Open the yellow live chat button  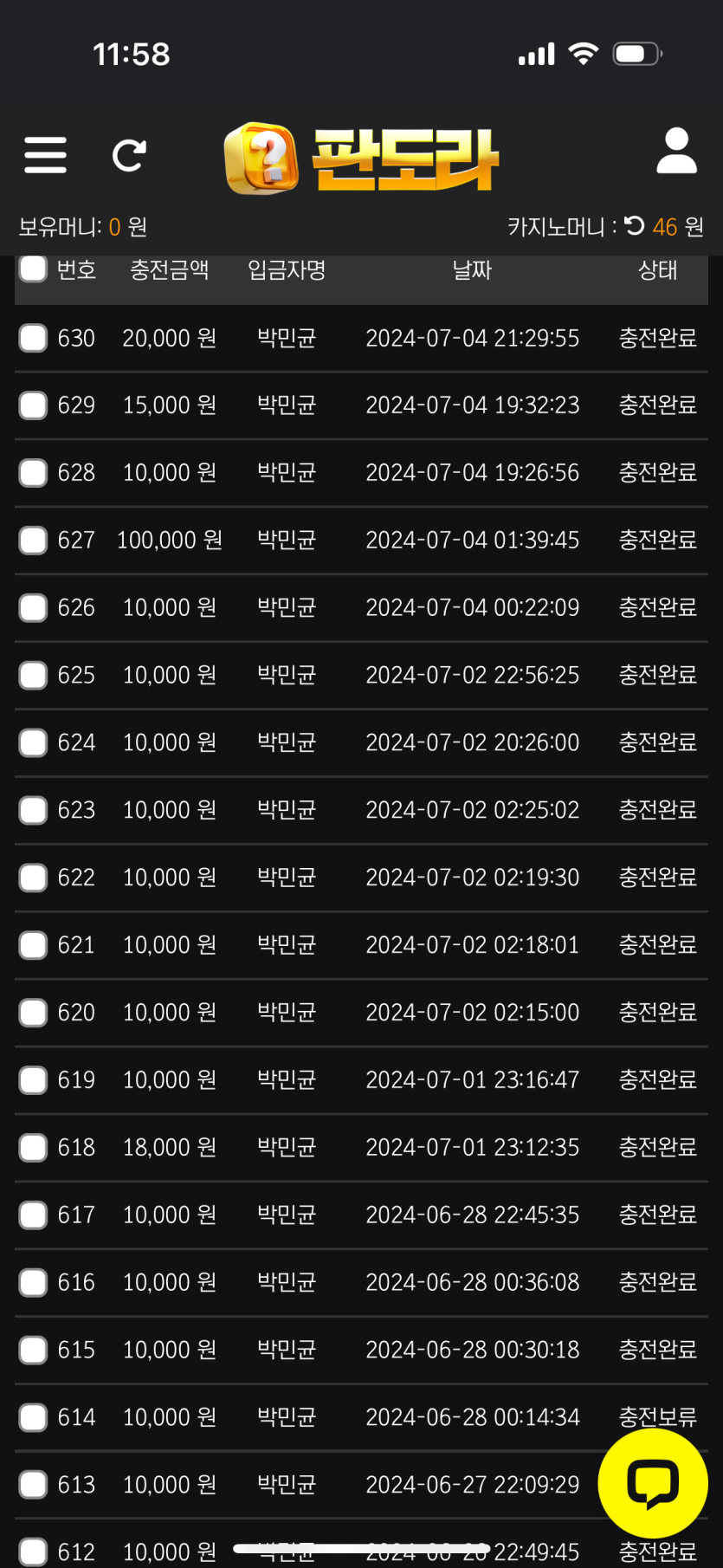tap(653, 1483)
